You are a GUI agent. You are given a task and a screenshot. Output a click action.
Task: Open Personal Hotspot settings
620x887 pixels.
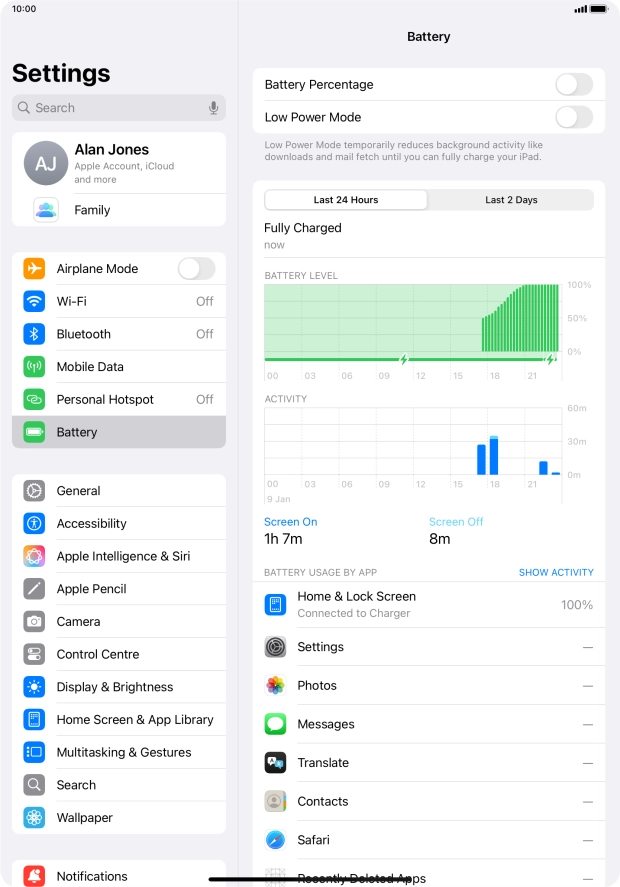(119, 399)
